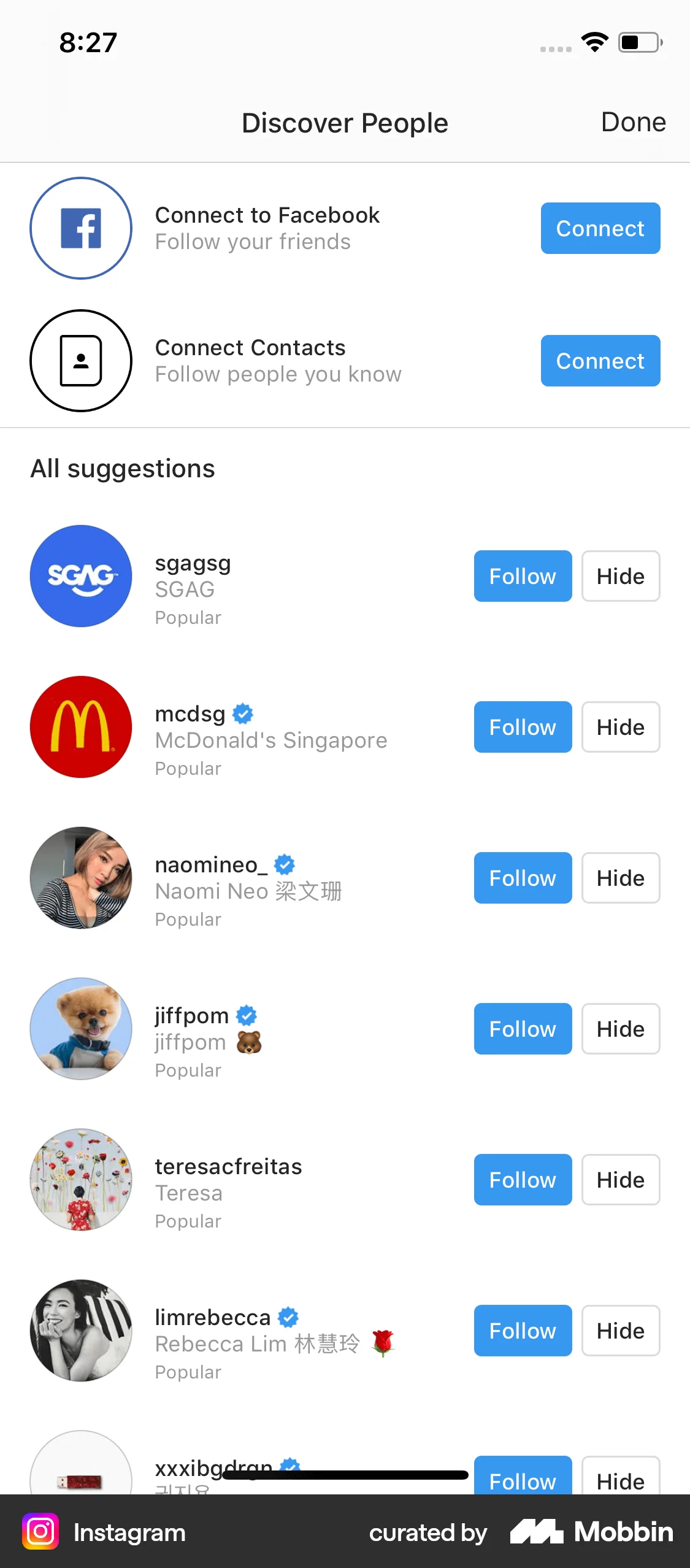Hide the mcdsg suggestion
The image size is (690, 1568).
(x=620, y=727)
